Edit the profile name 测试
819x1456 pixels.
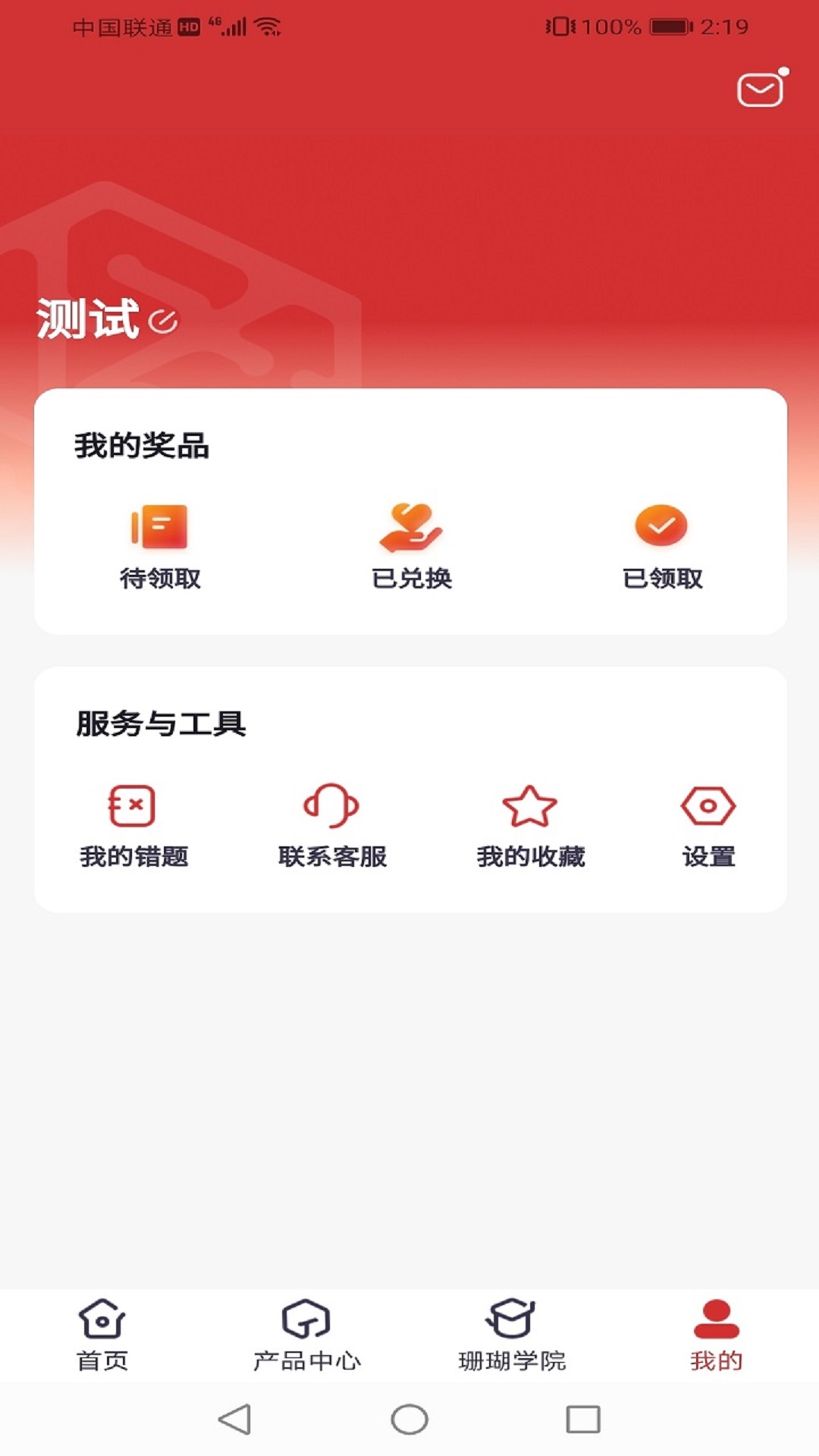163,322
